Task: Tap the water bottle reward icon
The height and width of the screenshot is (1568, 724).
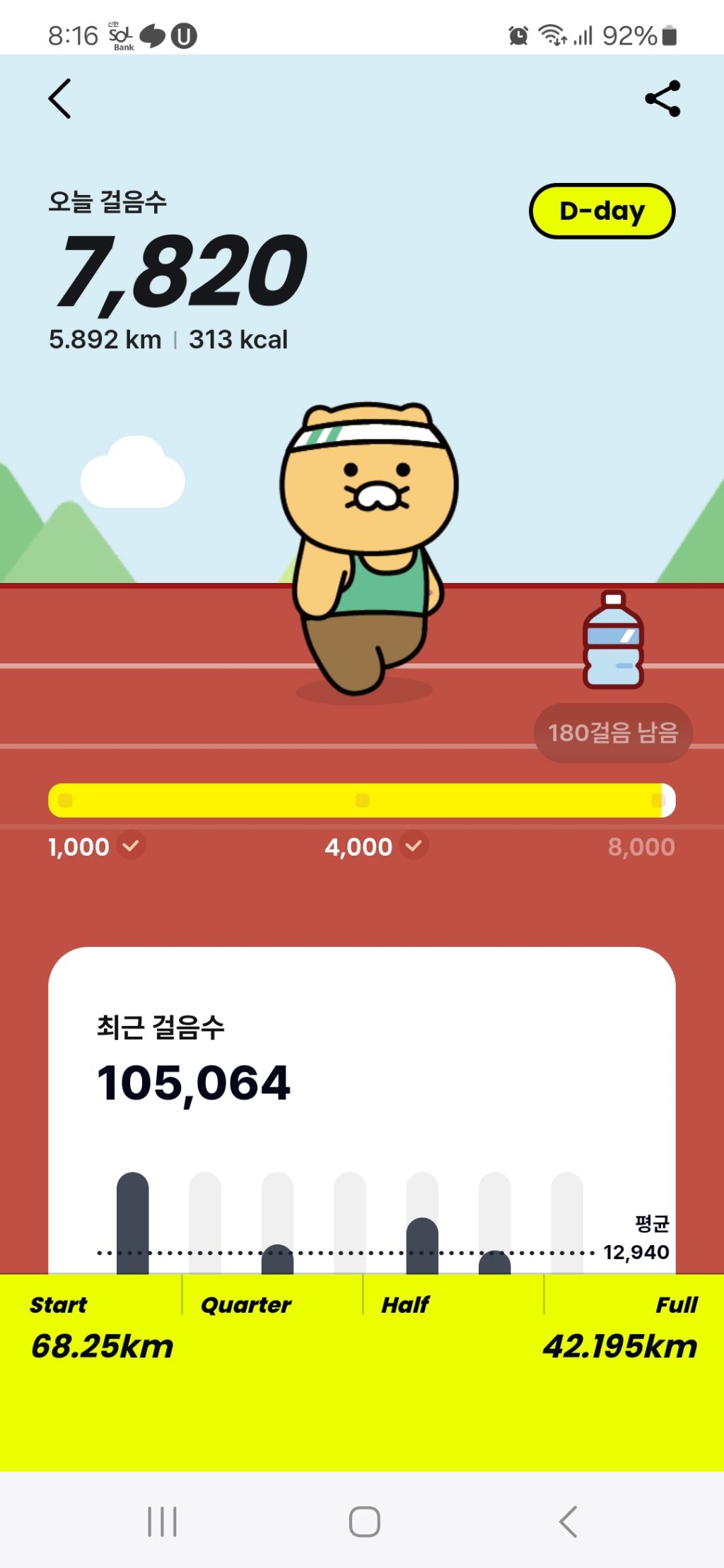Action: [614, 639]
